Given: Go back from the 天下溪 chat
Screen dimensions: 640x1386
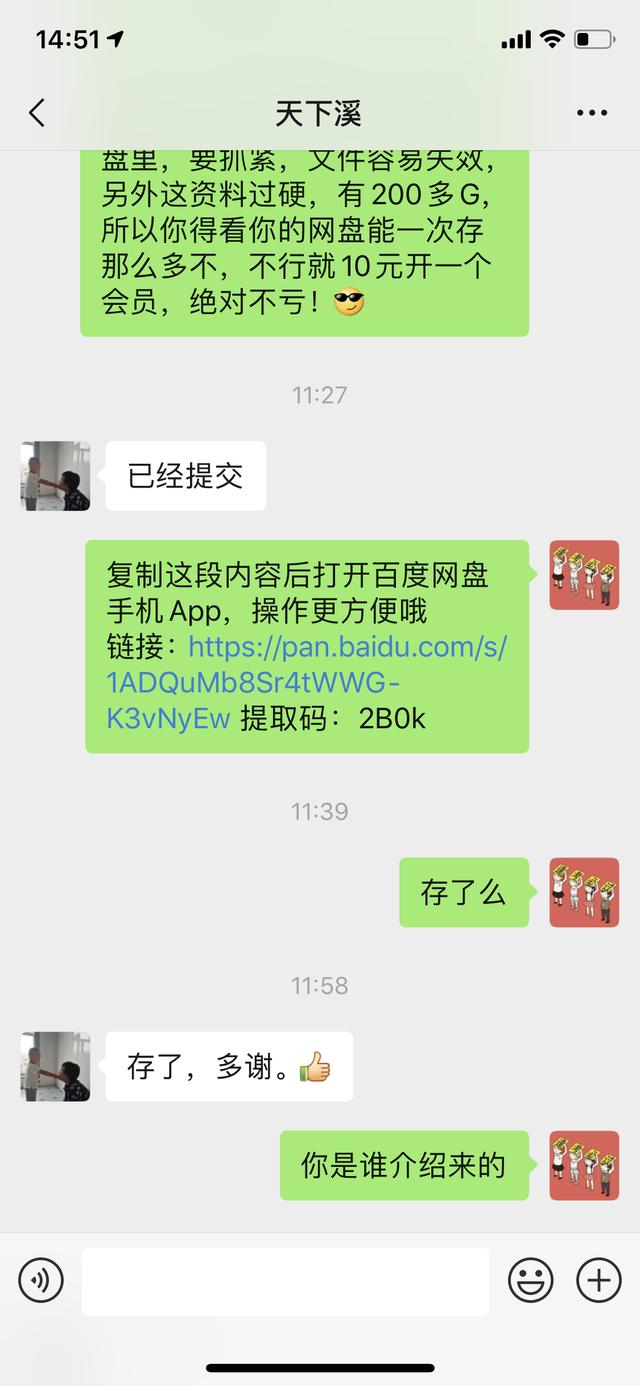Looking at the screenshot, I should click(x=37, y=113).
